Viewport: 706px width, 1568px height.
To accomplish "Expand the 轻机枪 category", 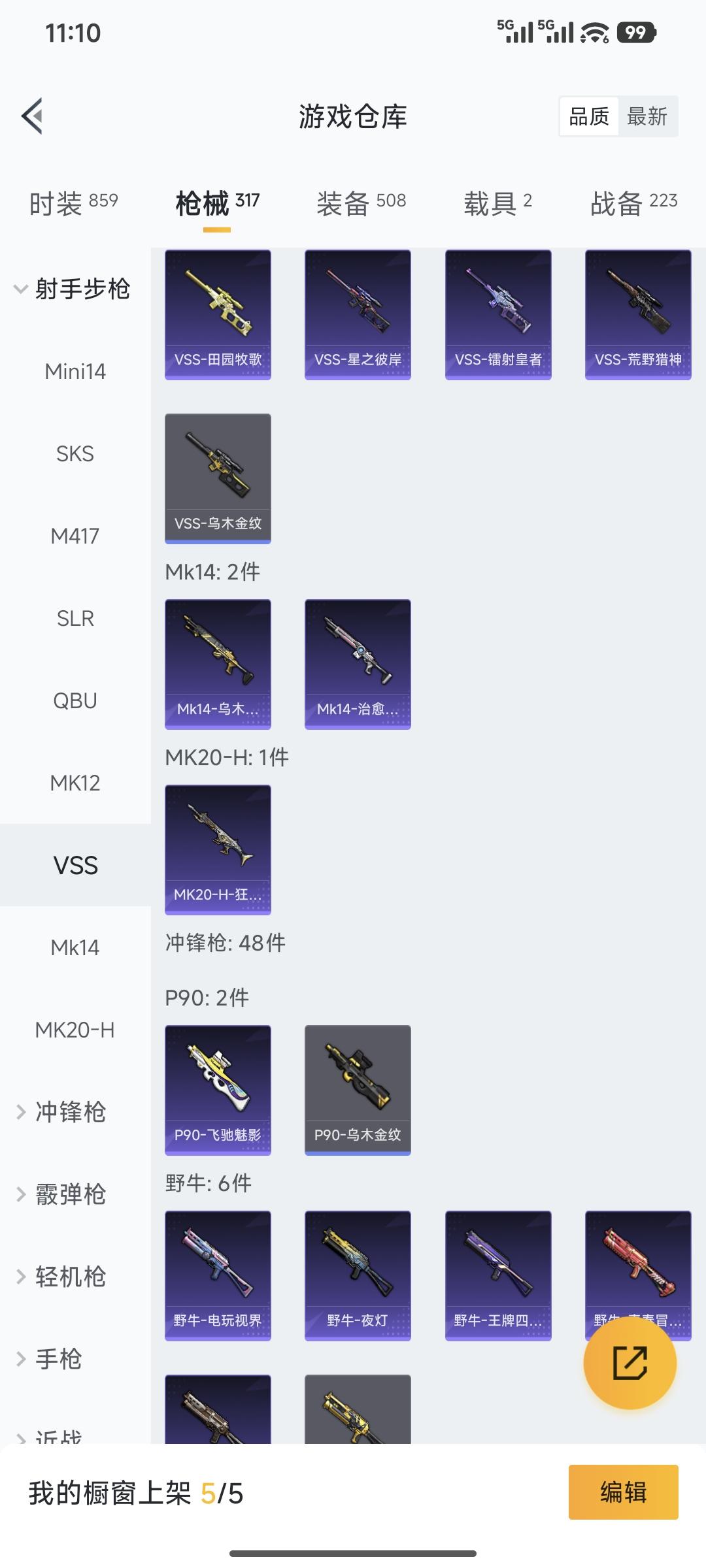I will click(70, 1277).
